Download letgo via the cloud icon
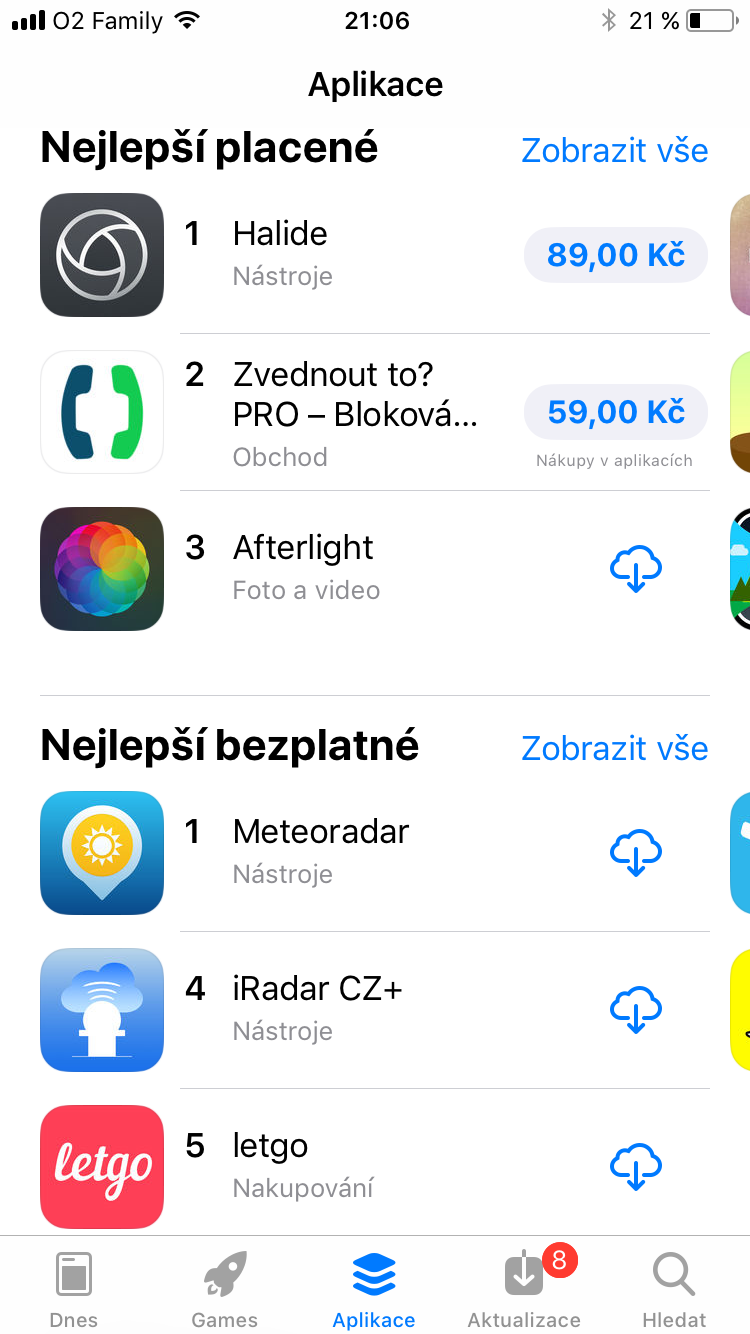Screen dimensions: 750x1334 [636, 1166]
